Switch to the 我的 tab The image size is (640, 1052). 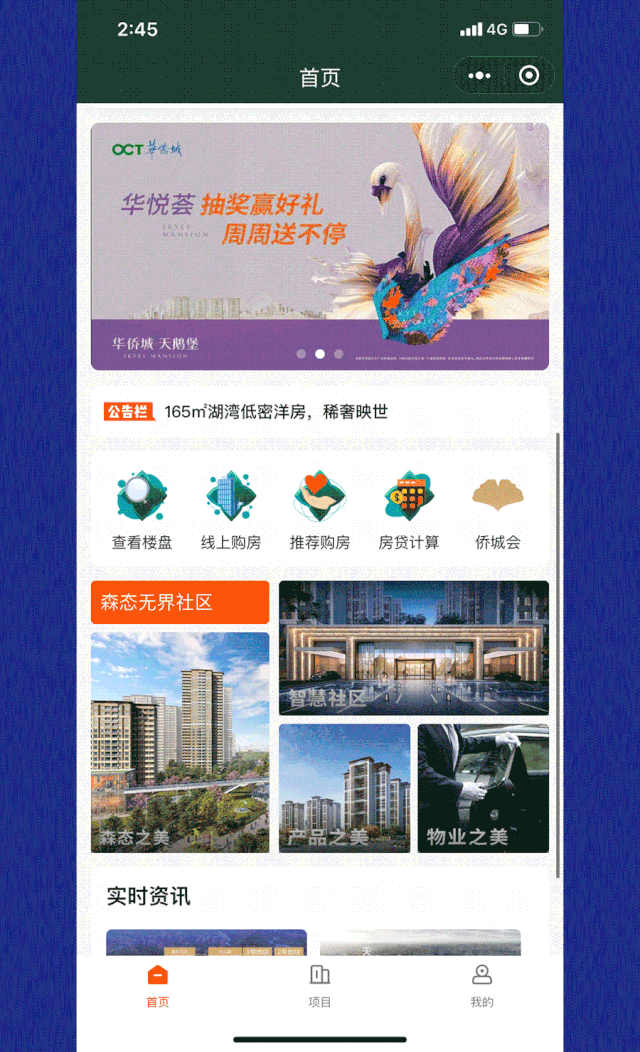pos(482,985)
